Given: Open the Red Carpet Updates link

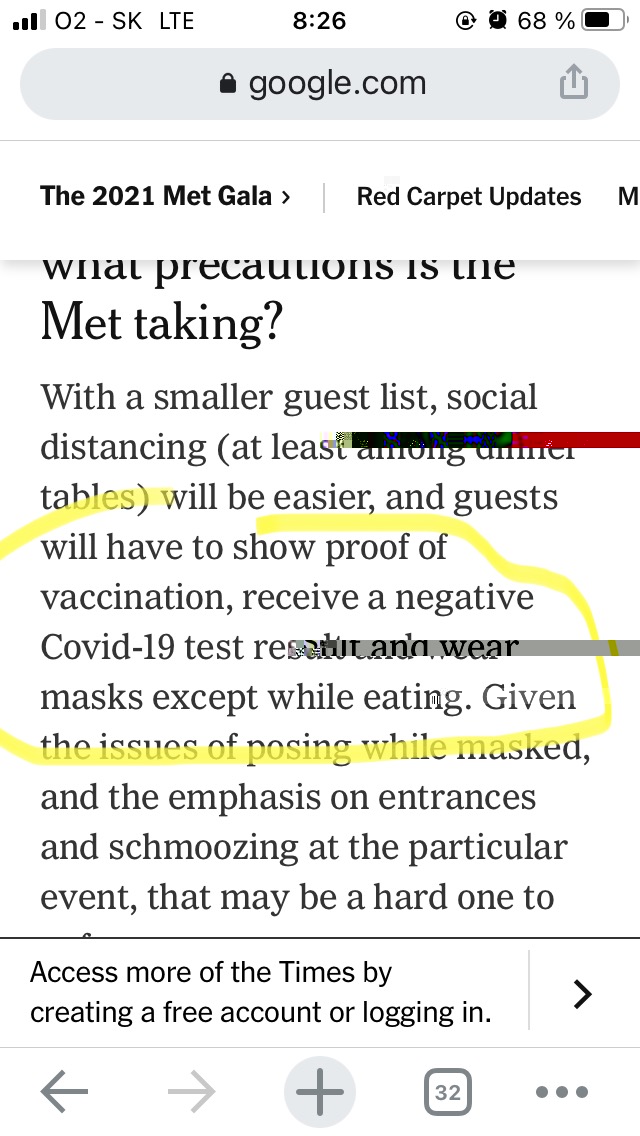Looking at the screenshot, I should coord(468,196).
